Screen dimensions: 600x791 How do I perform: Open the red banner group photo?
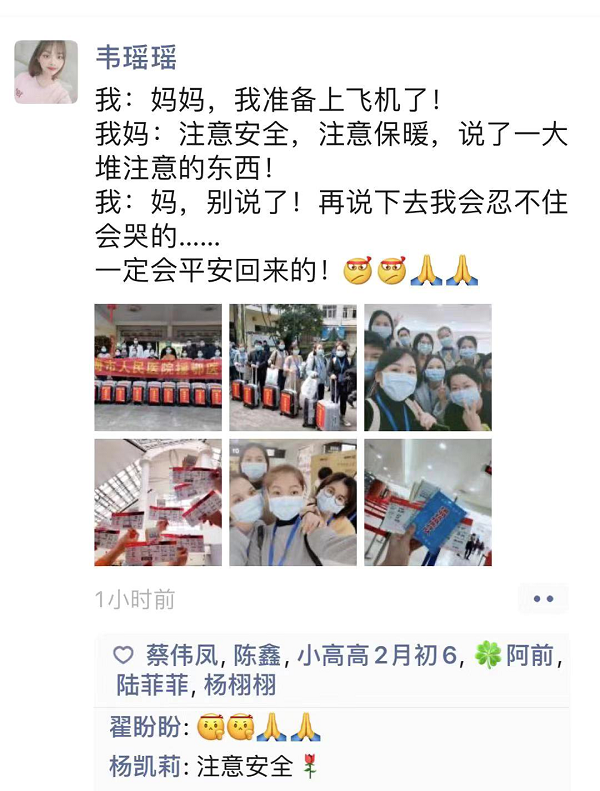(x=158, y=367)
